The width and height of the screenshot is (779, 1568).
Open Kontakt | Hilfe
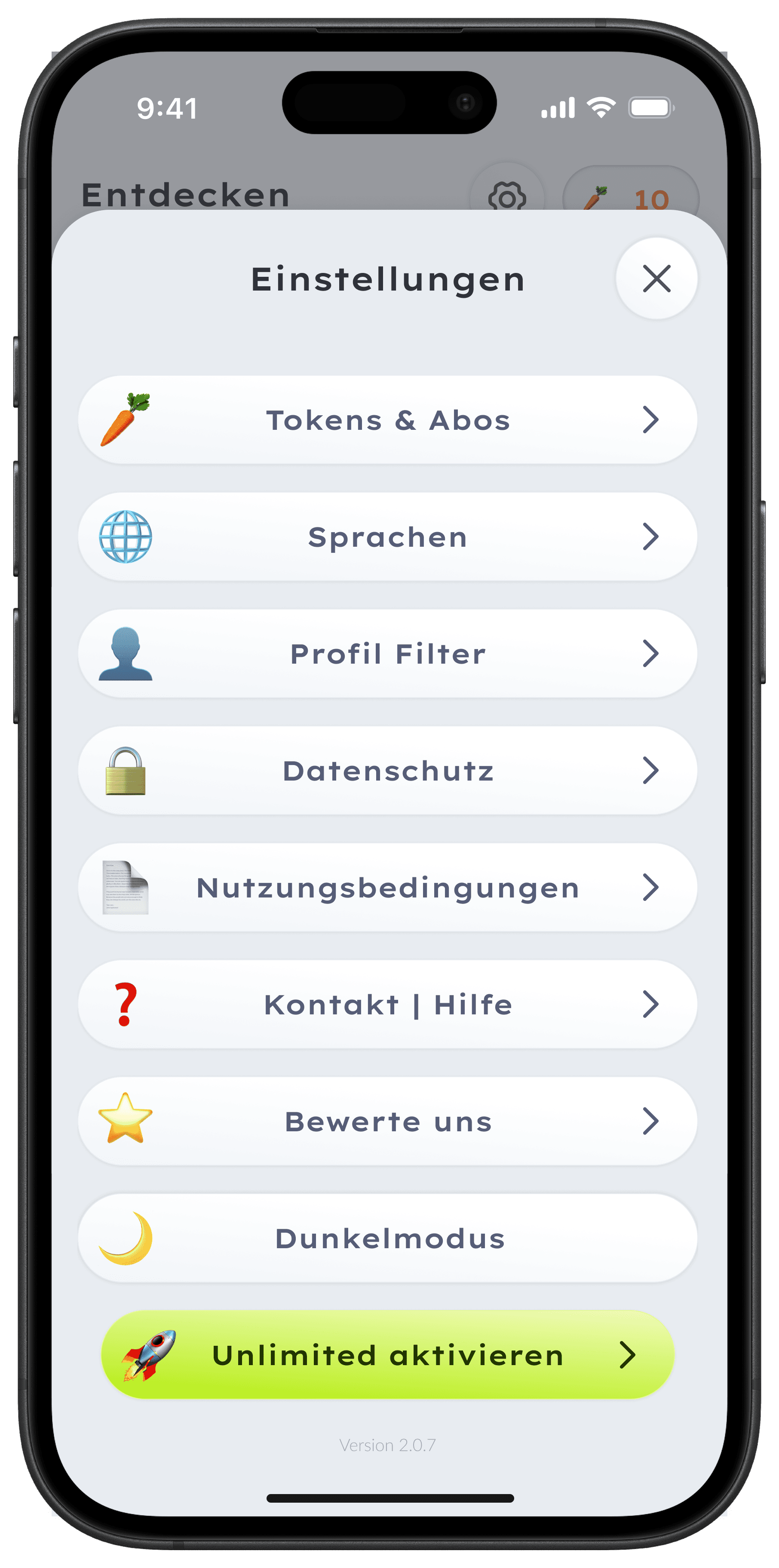click(387, 1004)
